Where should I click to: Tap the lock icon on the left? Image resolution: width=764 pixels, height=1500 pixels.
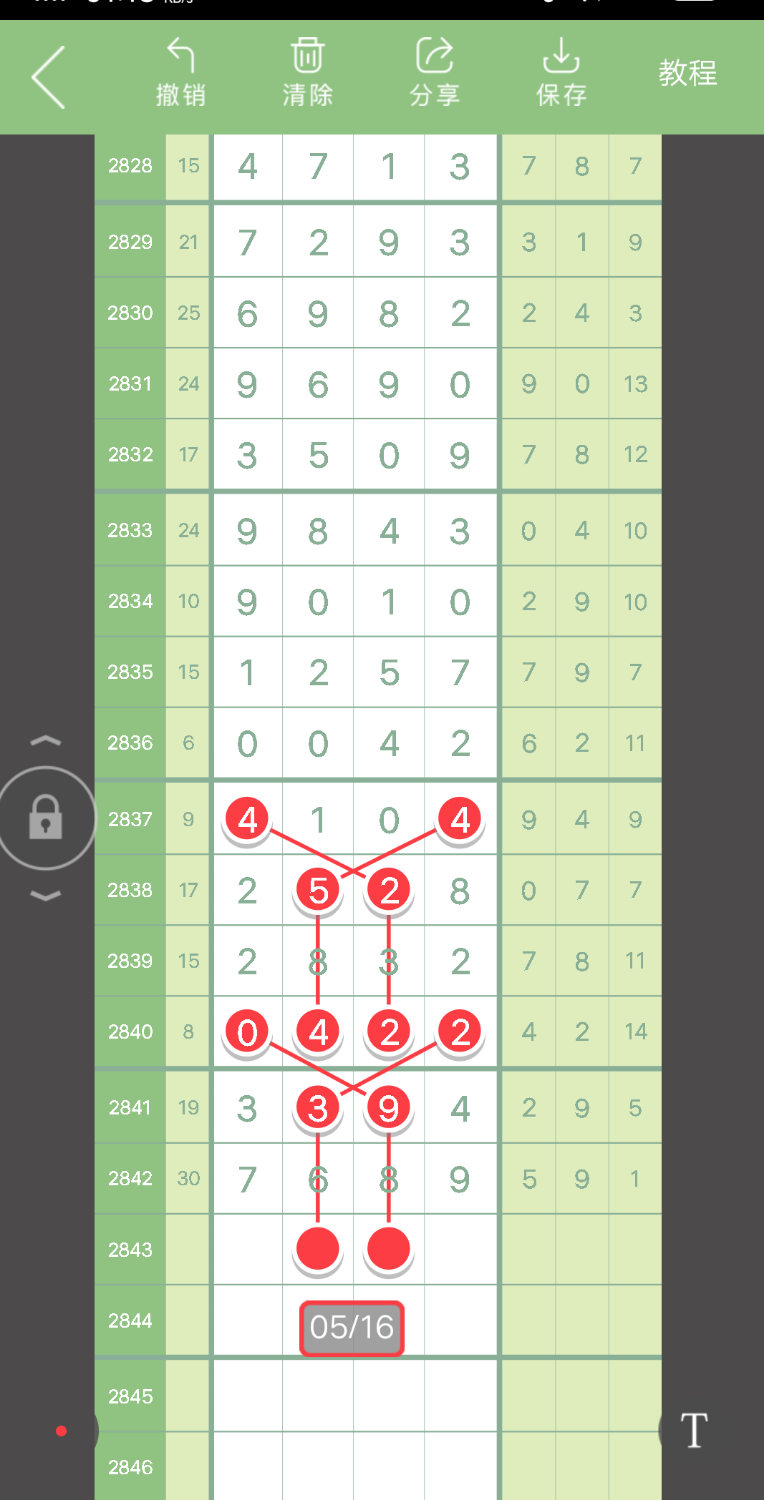pyautogui.click(x=45, y=818)
